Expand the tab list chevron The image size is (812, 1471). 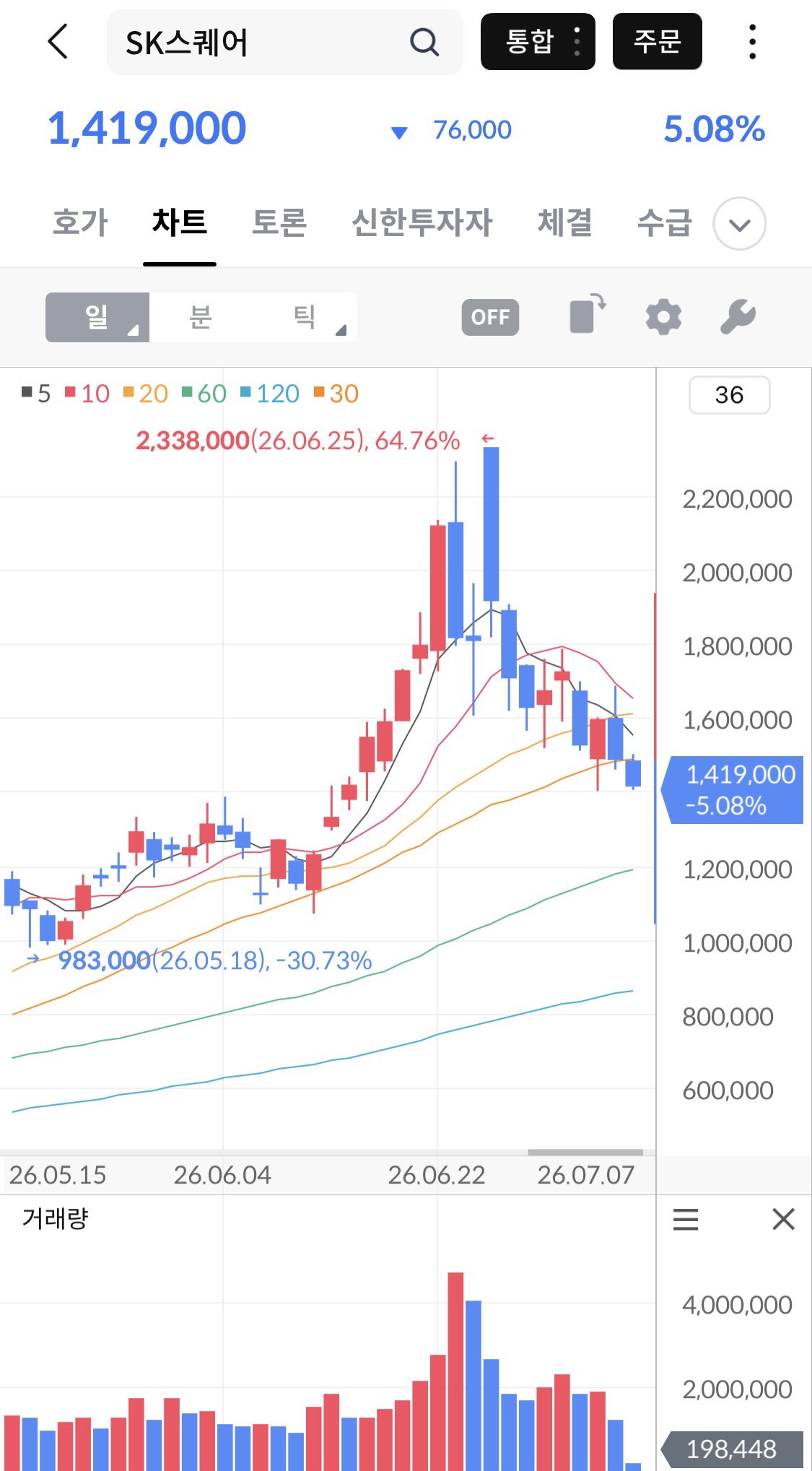[x=739, y=224]
